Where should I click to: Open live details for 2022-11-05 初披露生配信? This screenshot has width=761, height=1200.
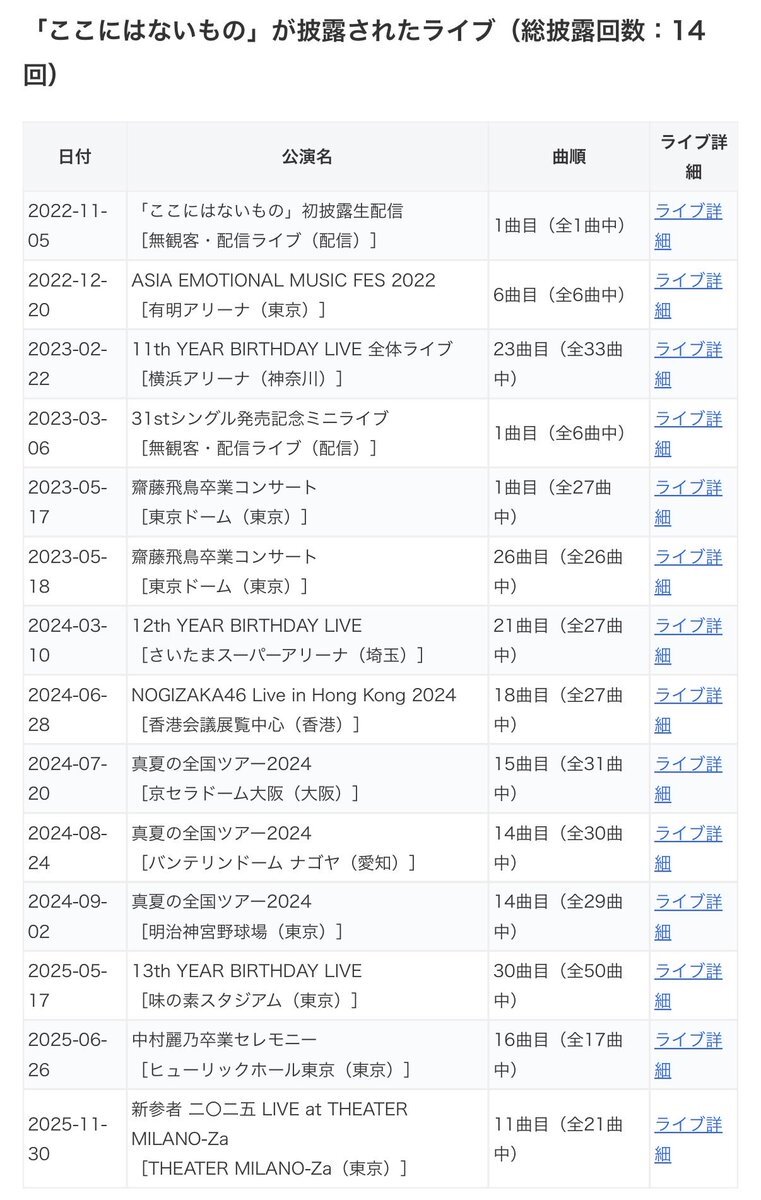[x=688, y=212]
